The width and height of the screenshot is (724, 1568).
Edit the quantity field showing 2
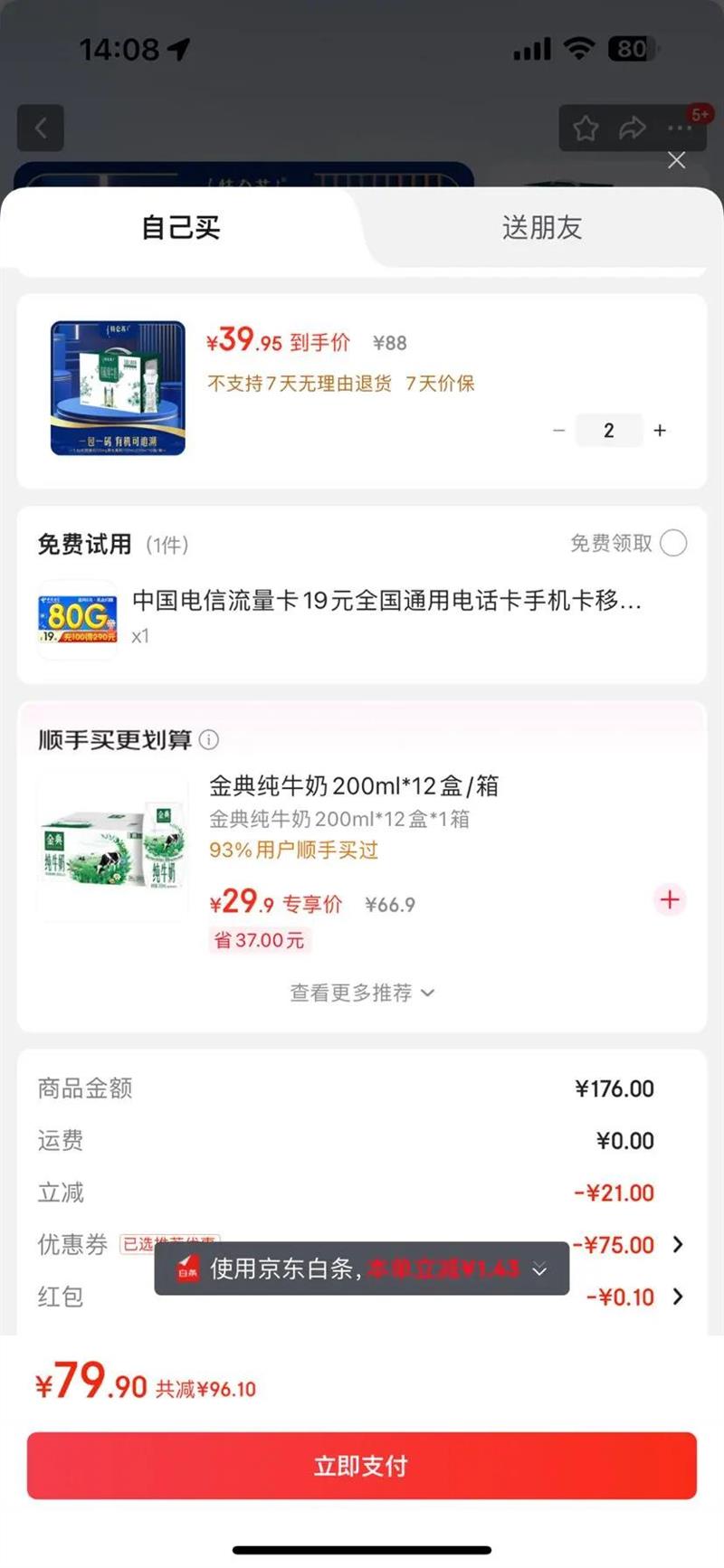click(x=609, y=431)
